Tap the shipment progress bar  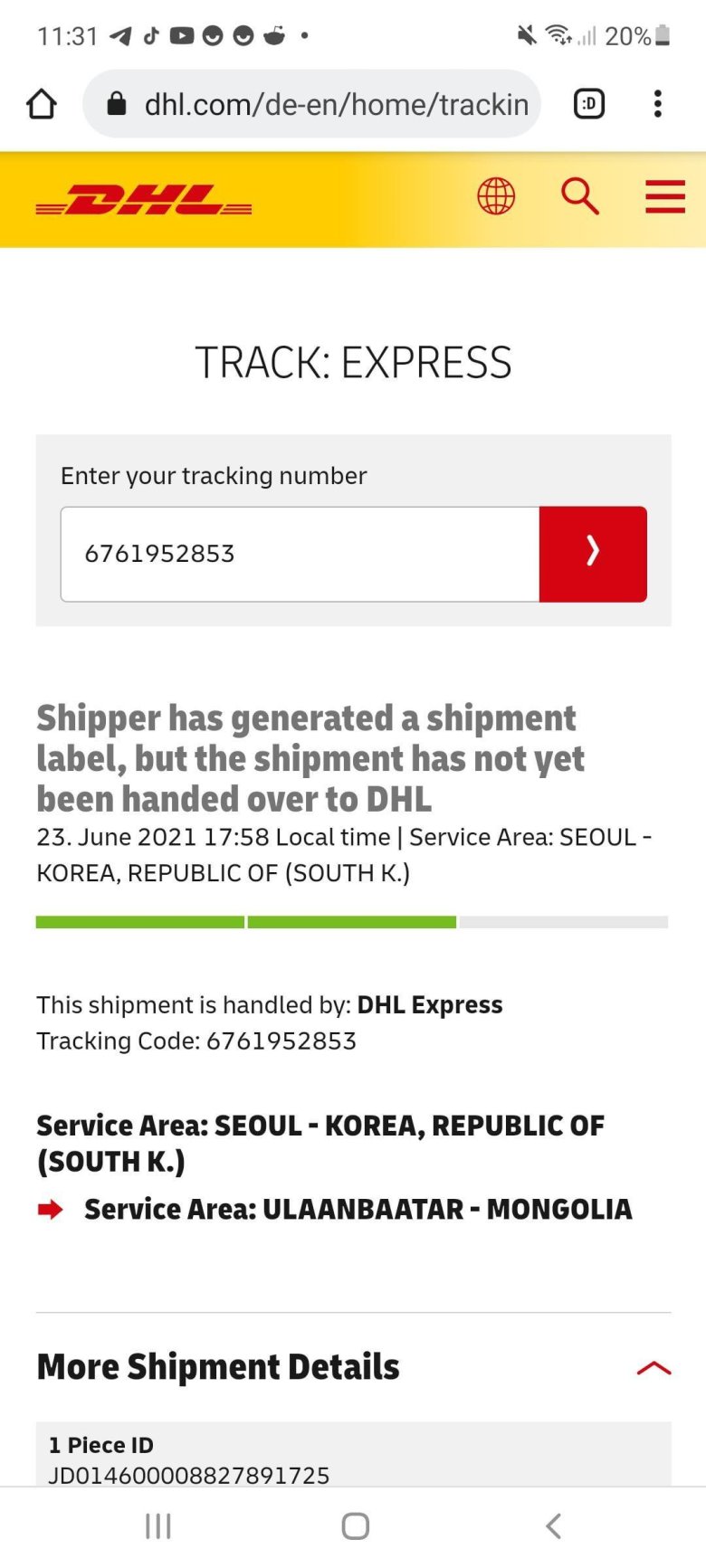point(353,921)
